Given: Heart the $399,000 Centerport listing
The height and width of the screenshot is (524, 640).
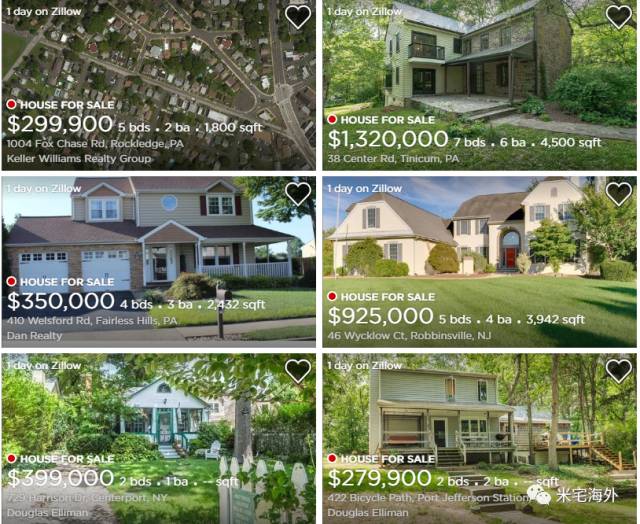Looking at the screenshot, I should tap(298, 371).
